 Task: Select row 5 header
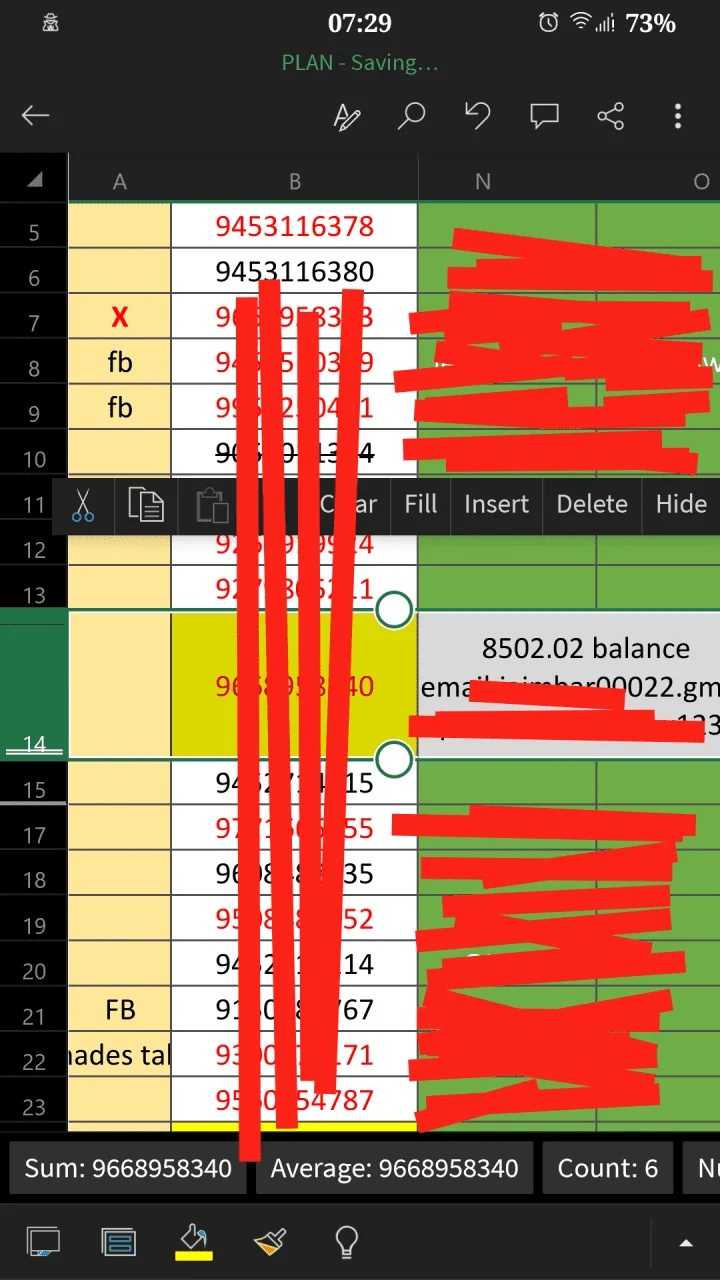tap(34, 232)
